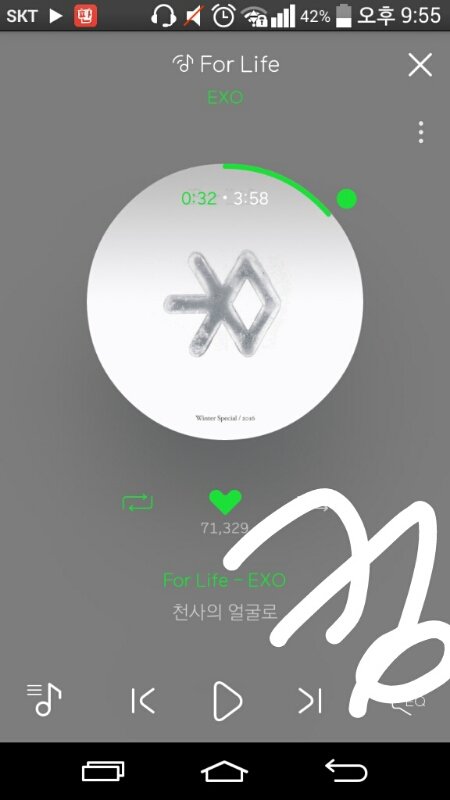This screenshot has height=800, width=450.
Task: Tap the green heart like icon
Action: (225, 502)
